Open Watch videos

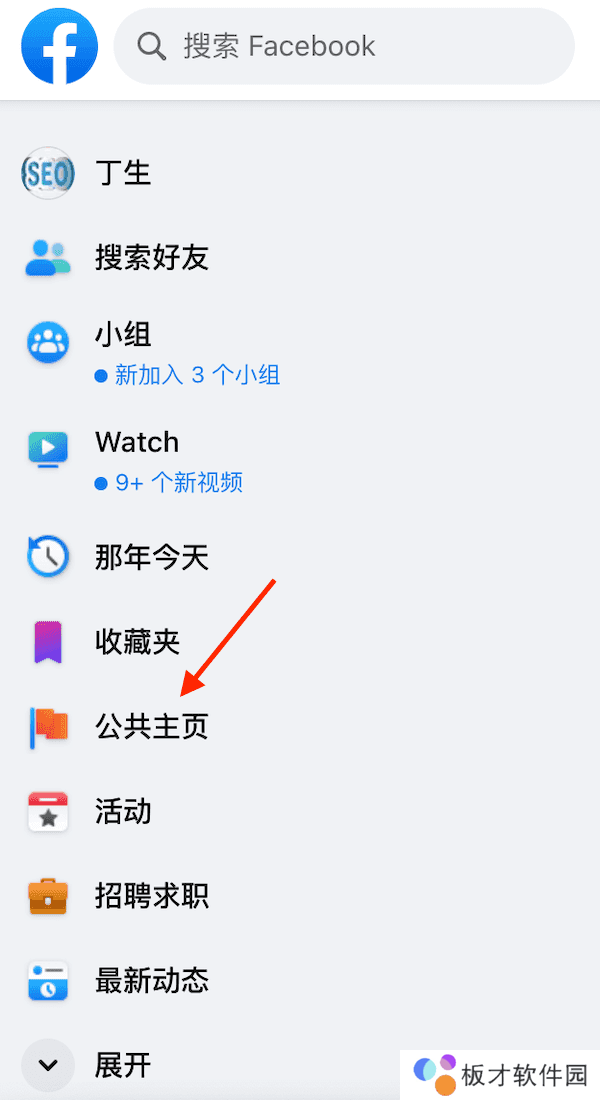click(x=136, y=442)
